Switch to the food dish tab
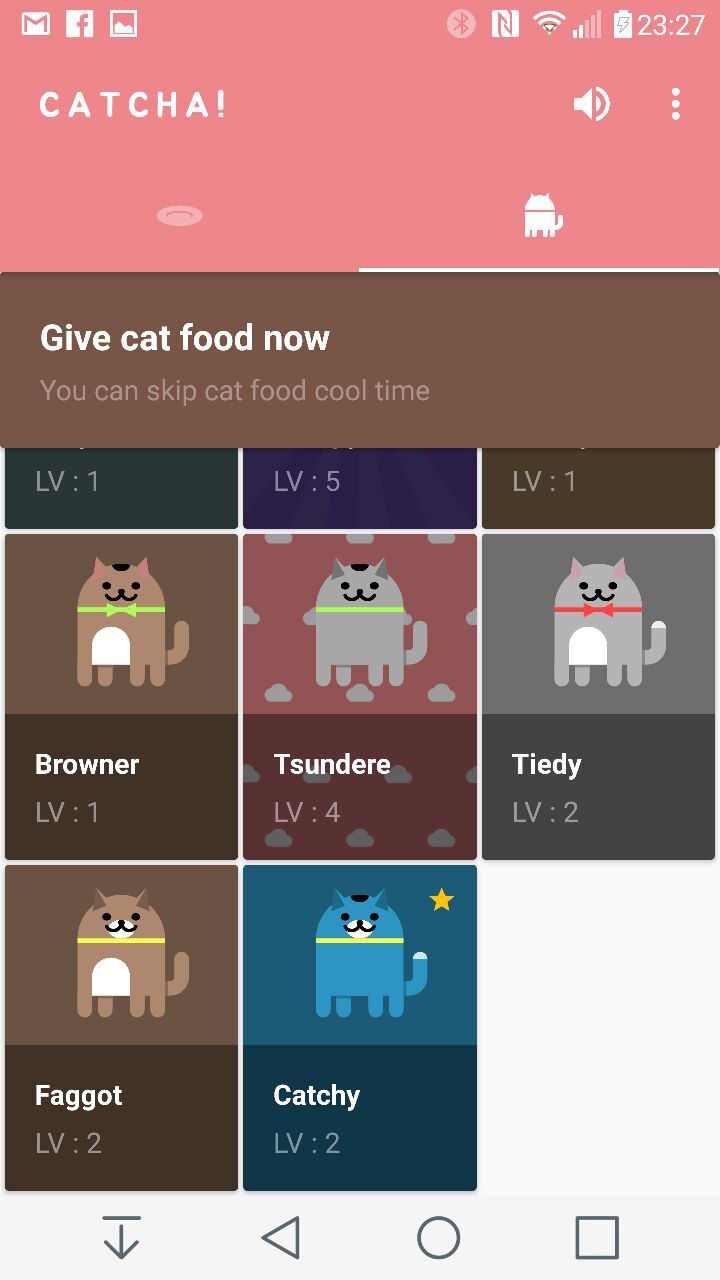The width and height of the screenshot is (720, 1280). click(180, 216)
